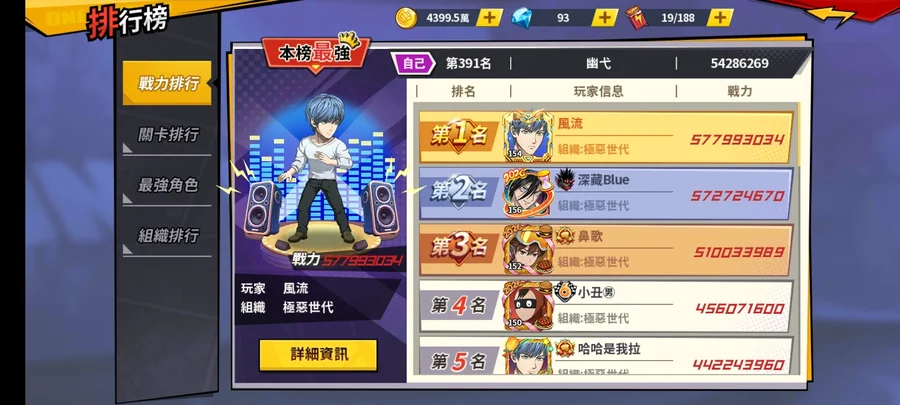View rank 2 player 深藏Blue
The height and width of the screenshot is (405, 900).
[605, 193]
